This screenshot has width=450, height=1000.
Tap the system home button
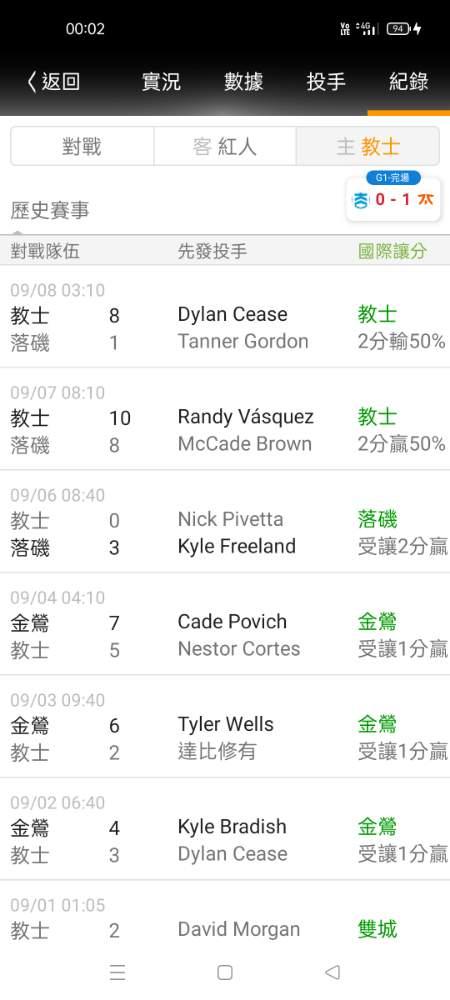pyautogui.click(x=224, y=972)
